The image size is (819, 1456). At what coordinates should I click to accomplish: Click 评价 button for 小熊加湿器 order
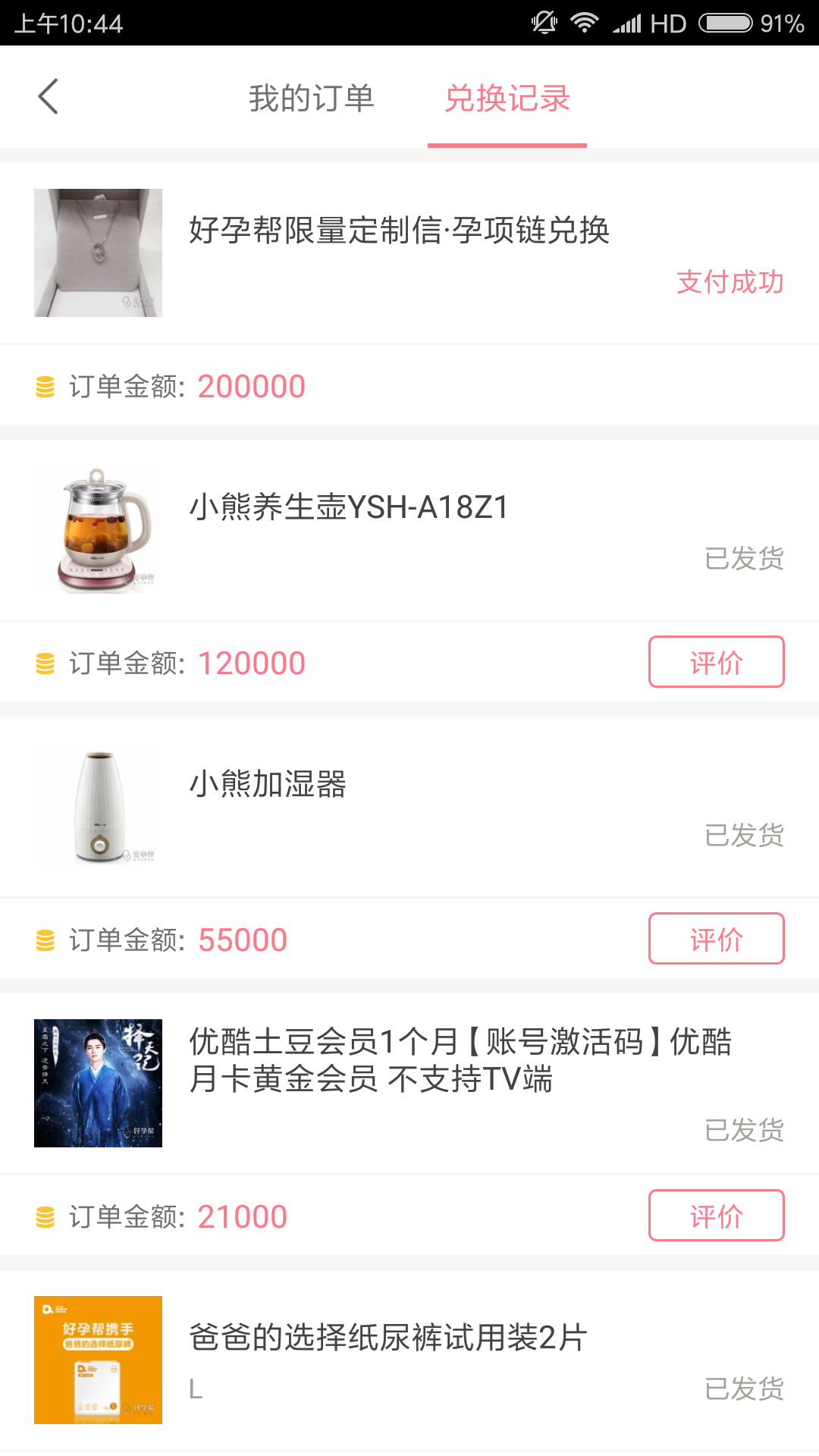pos(716,938)
